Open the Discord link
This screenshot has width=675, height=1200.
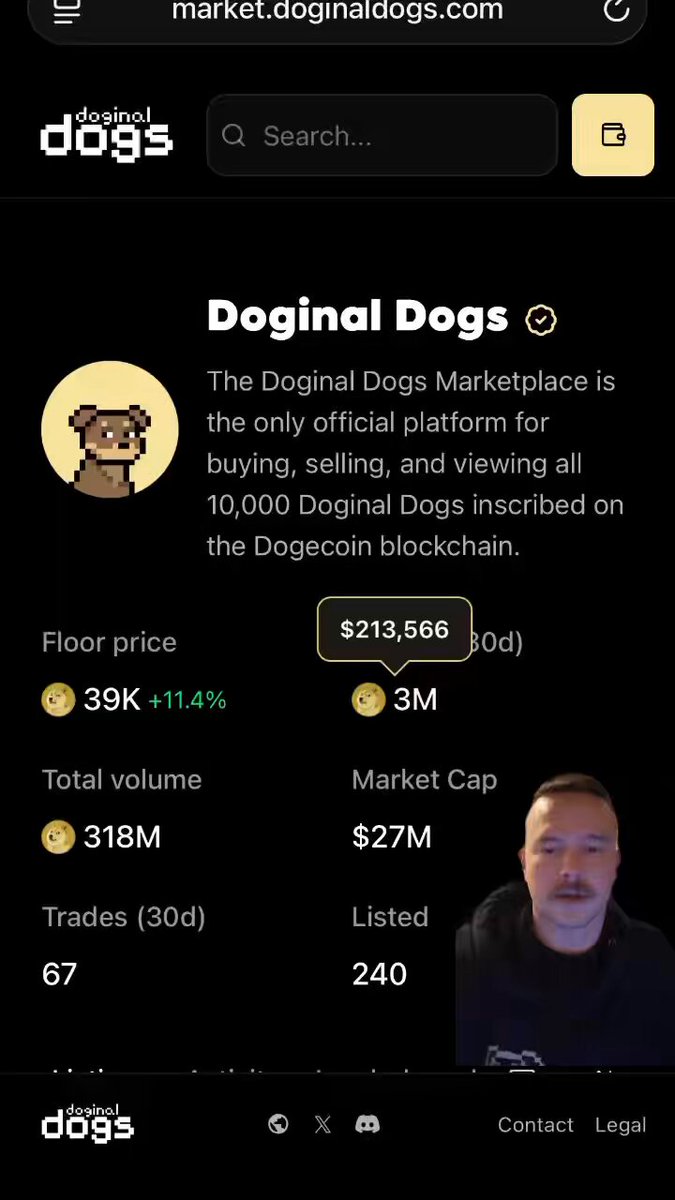(367, 1124)
